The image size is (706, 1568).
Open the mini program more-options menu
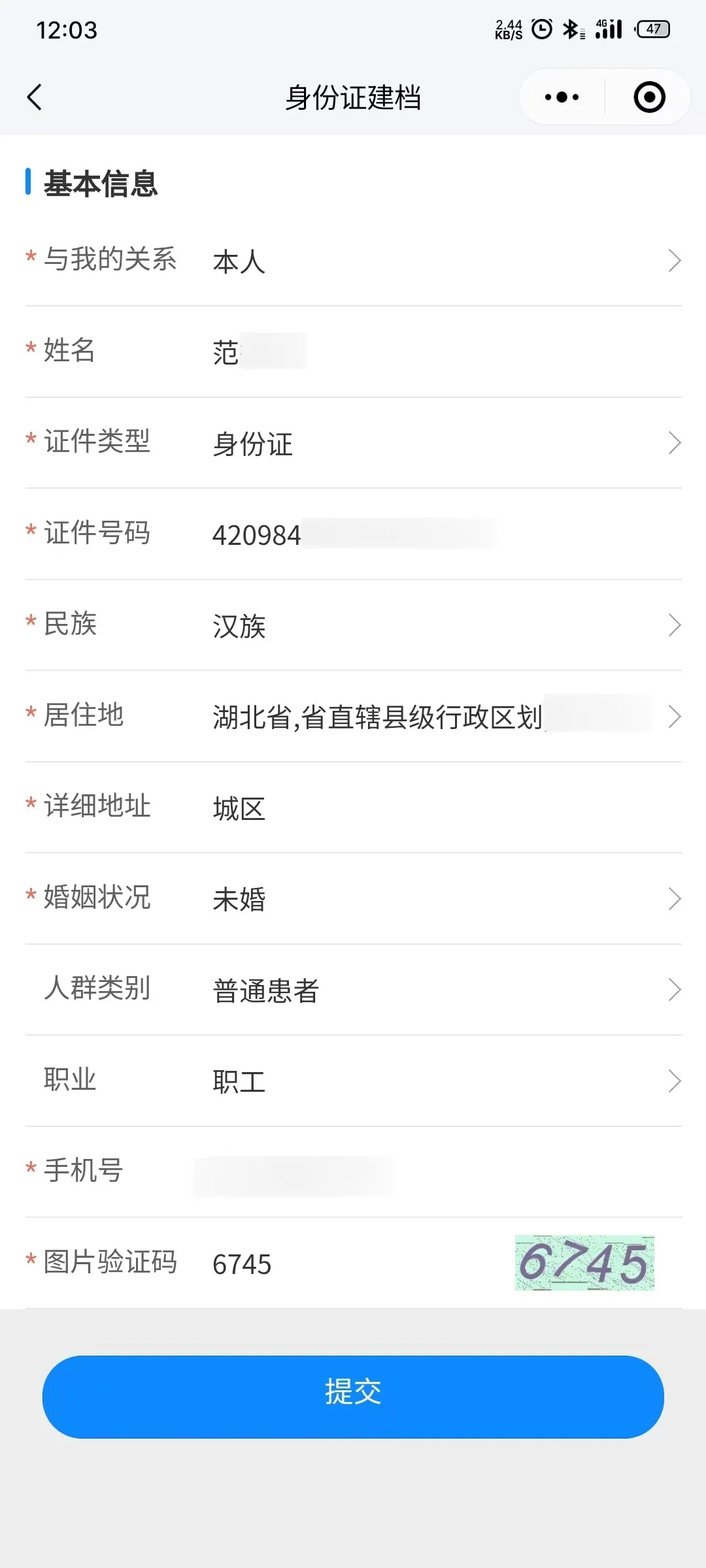pos(562,97)
